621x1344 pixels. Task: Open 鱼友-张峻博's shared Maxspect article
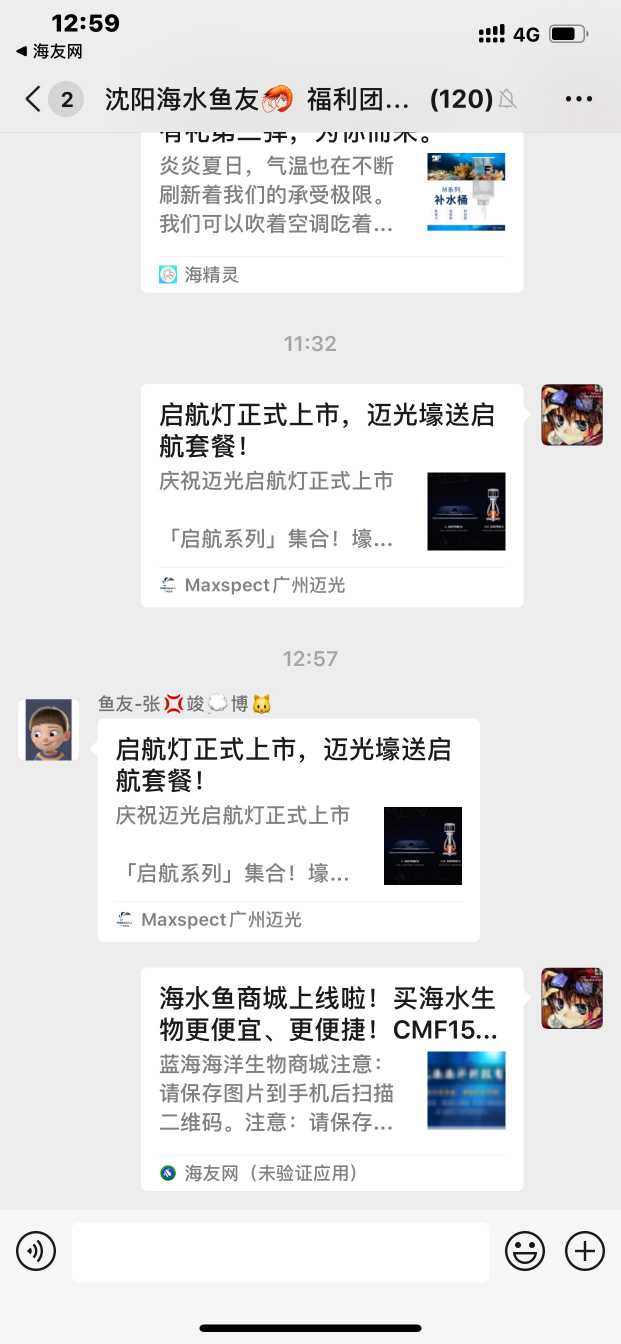pos(288,828)
